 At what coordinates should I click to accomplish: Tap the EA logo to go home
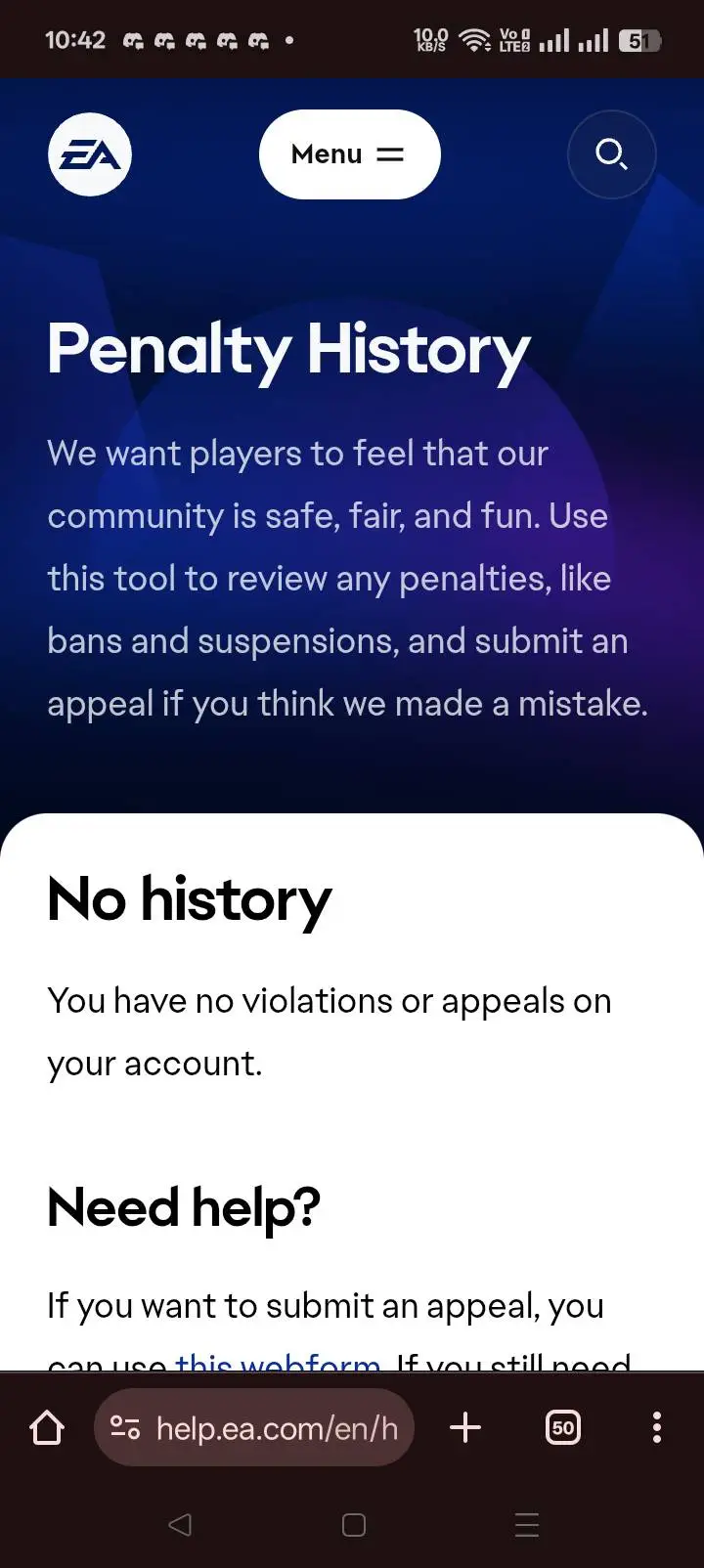[90, 154]
